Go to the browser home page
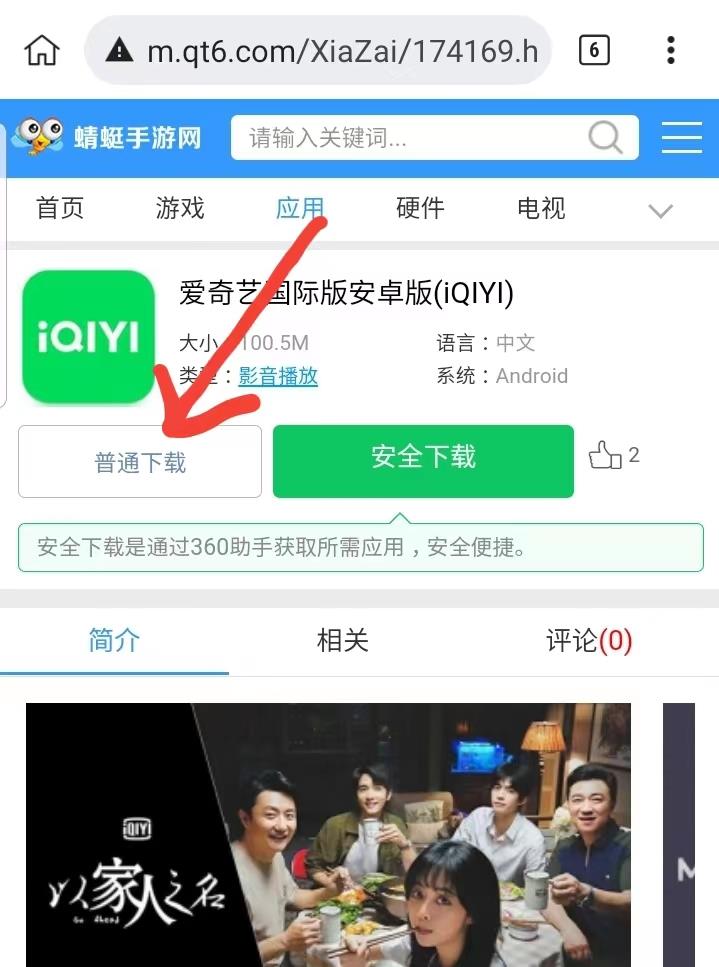 (42, 50)
